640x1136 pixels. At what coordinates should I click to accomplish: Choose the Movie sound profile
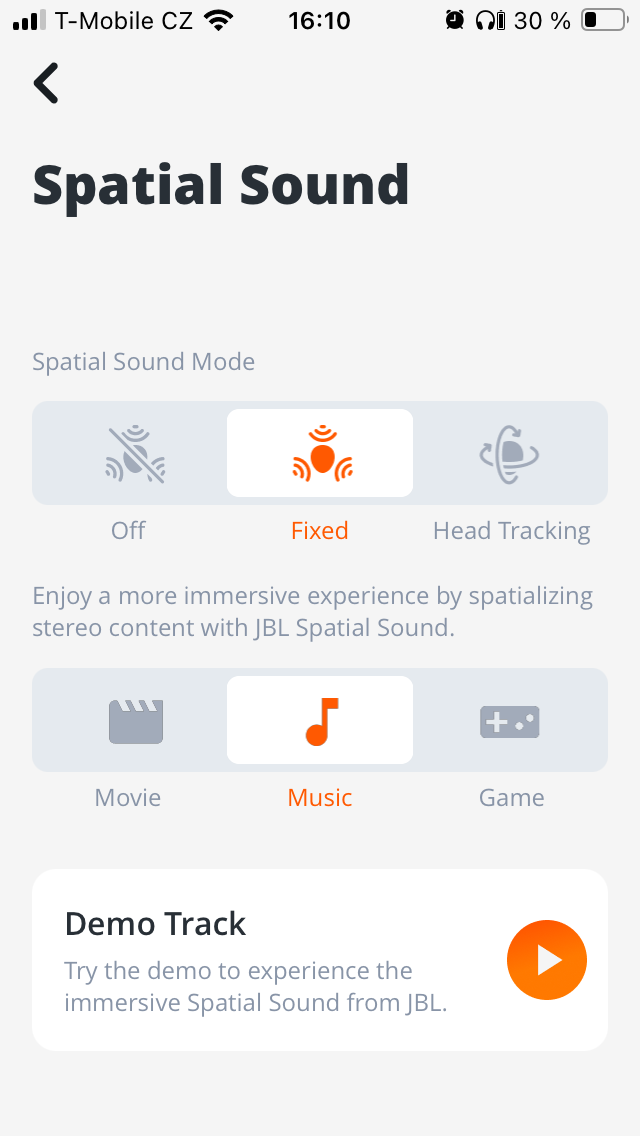tap(129, 721)
